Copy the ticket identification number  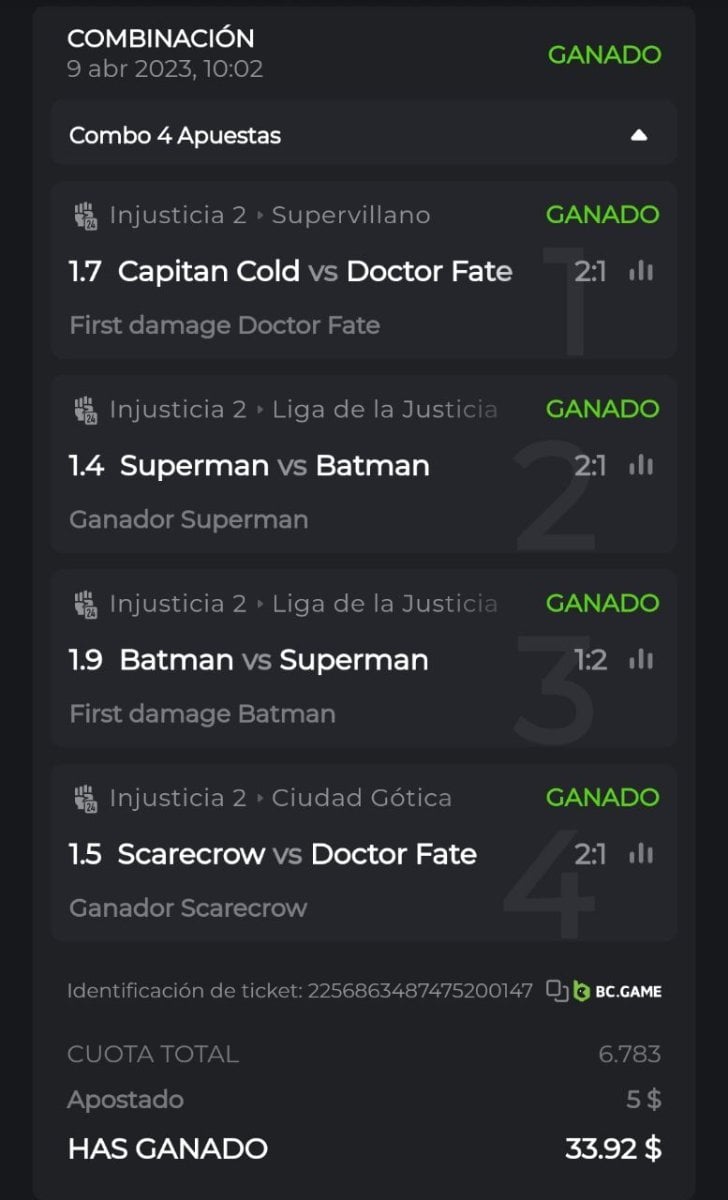coord(556,991)
